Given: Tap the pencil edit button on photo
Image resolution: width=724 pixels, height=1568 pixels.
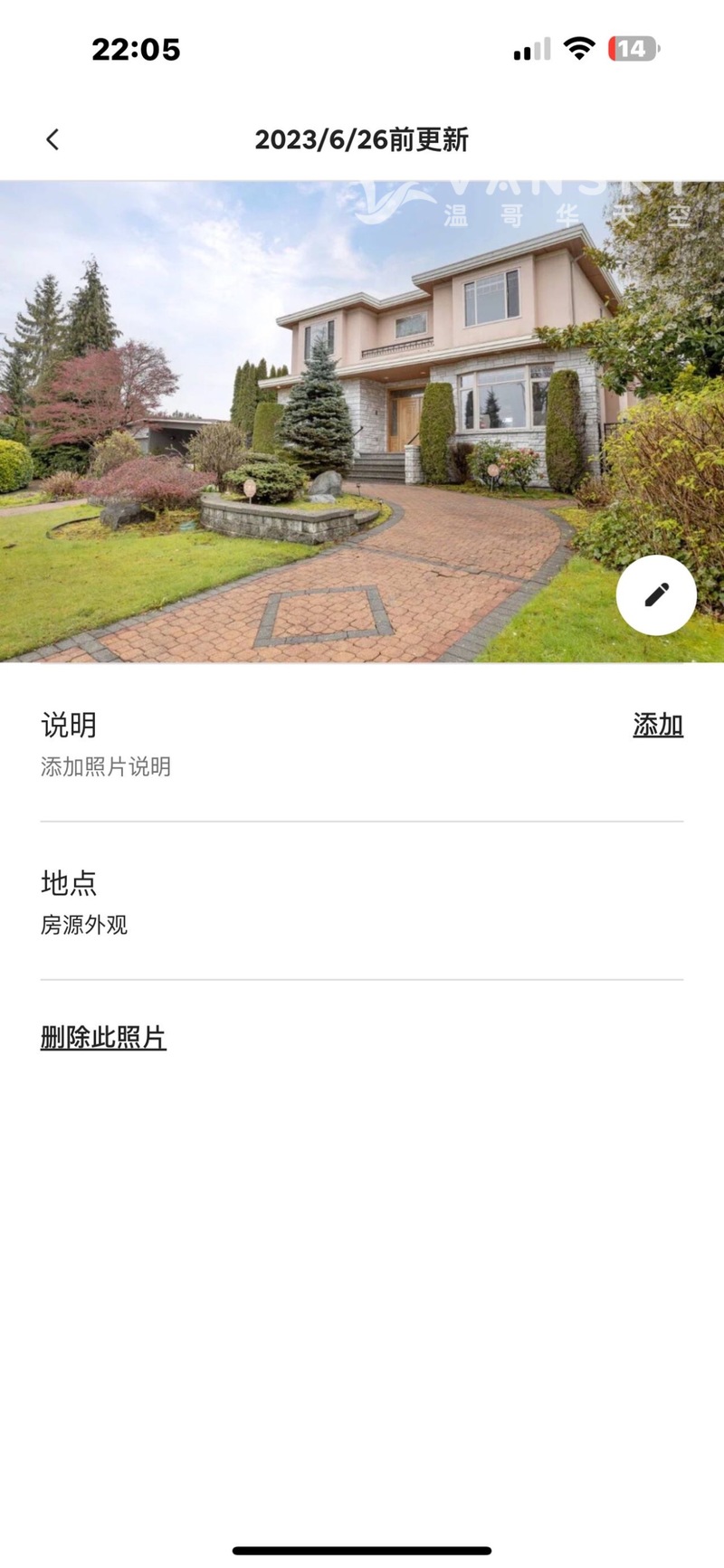Looking at the screenshot, I should pyautogui.click(x=656, y=594).
